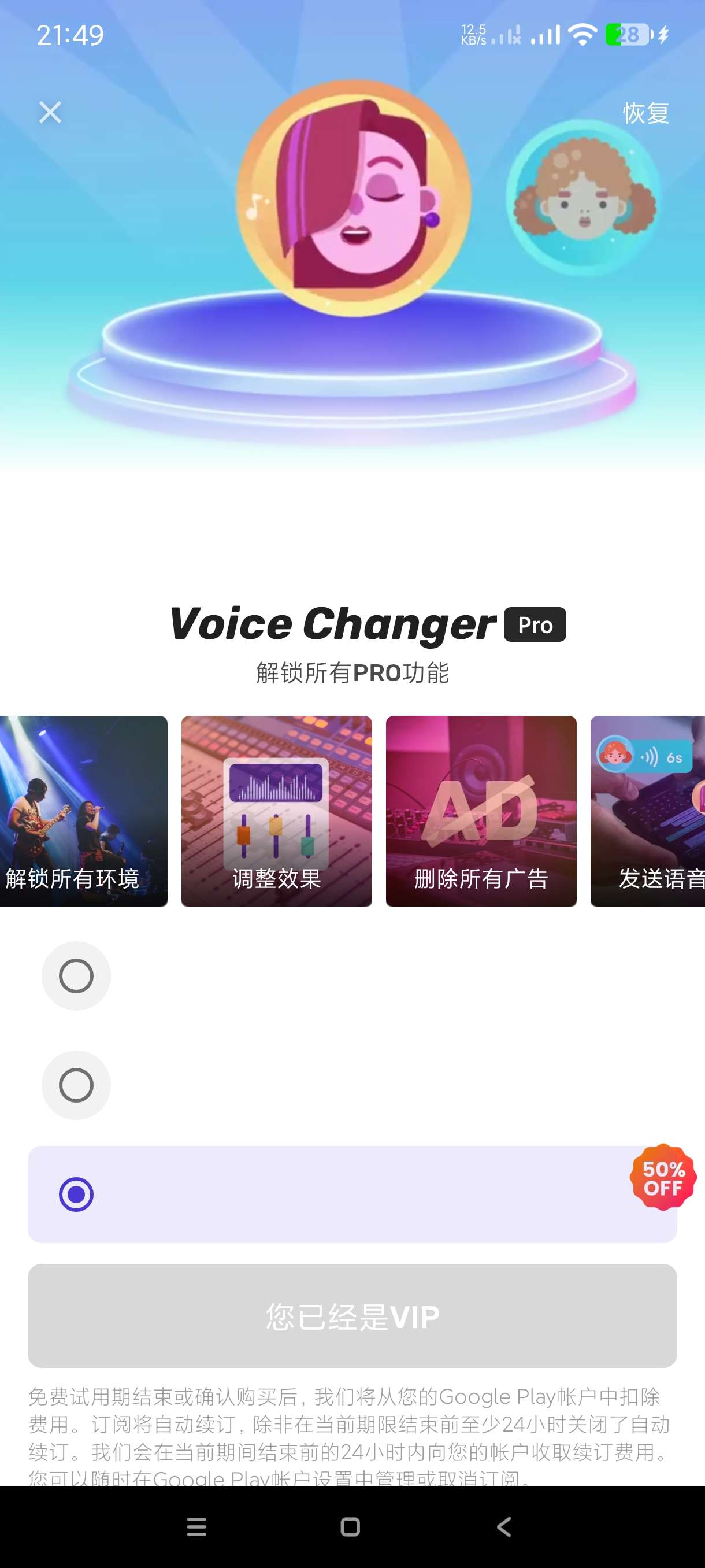Tap the 您已经是VIP button
705x1568 pixels.
pyautogui.click(x=352, y=1316)
